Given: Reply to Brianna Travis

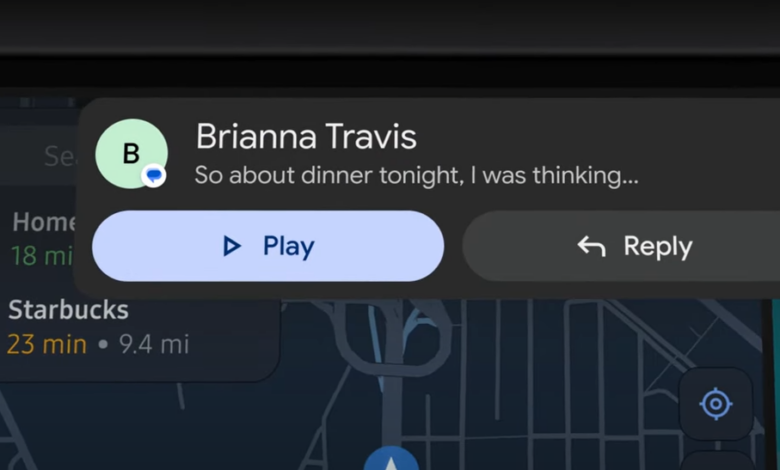Looking at the screenshot, I should click(620, 246).
